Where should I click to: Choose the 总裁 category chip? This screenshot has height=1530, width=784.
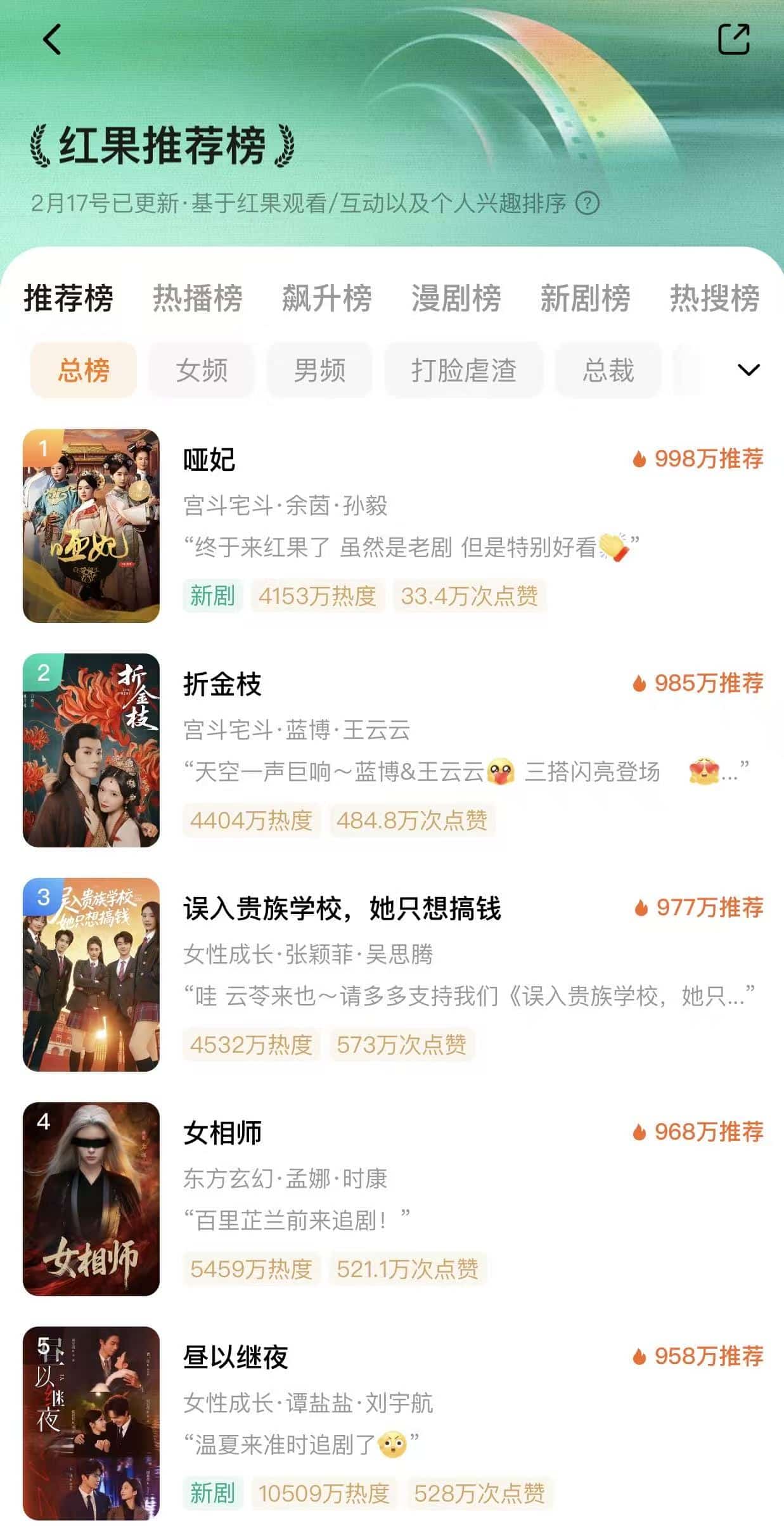pyautogui.click(x=608, y=370)
